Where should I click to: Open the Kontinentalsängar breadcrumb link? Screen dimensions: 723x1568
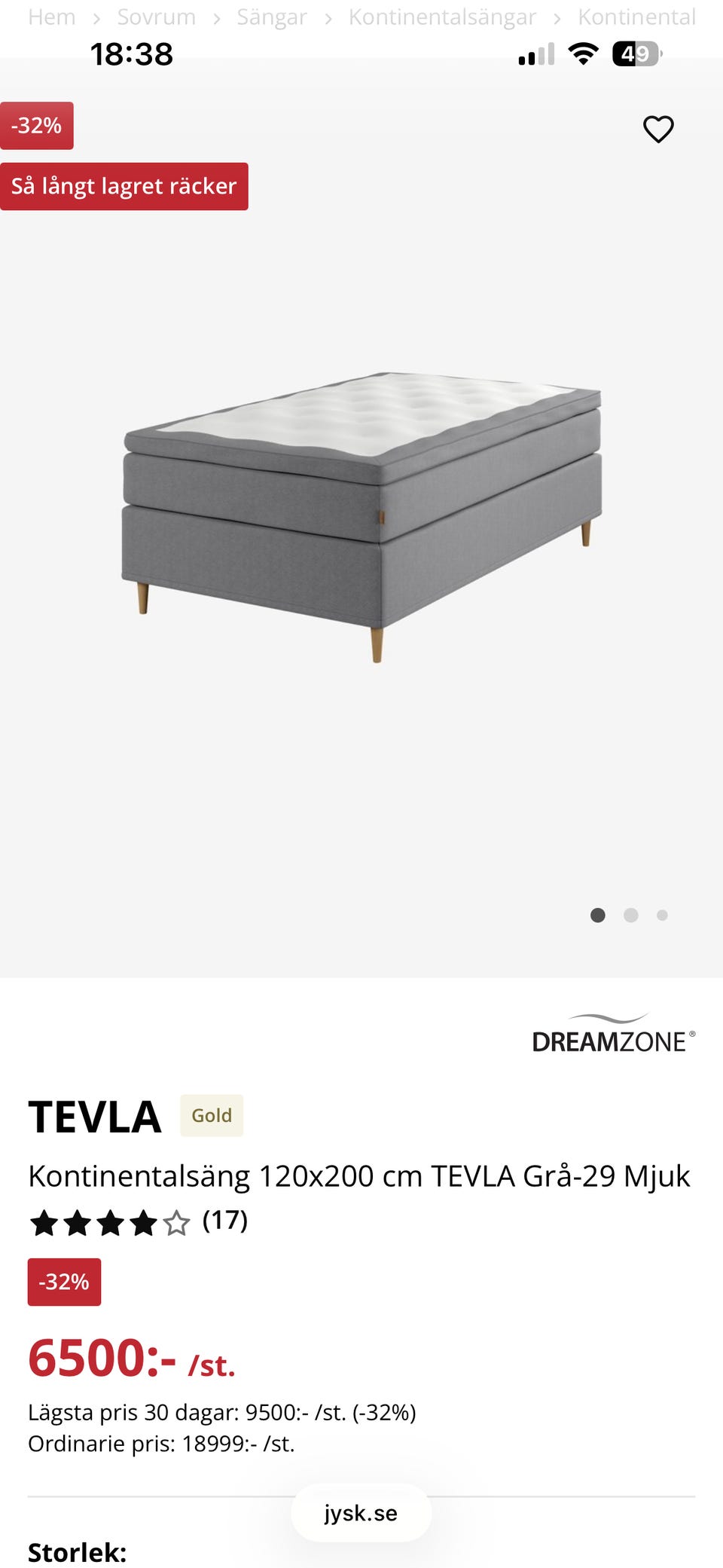pos(442,17)
